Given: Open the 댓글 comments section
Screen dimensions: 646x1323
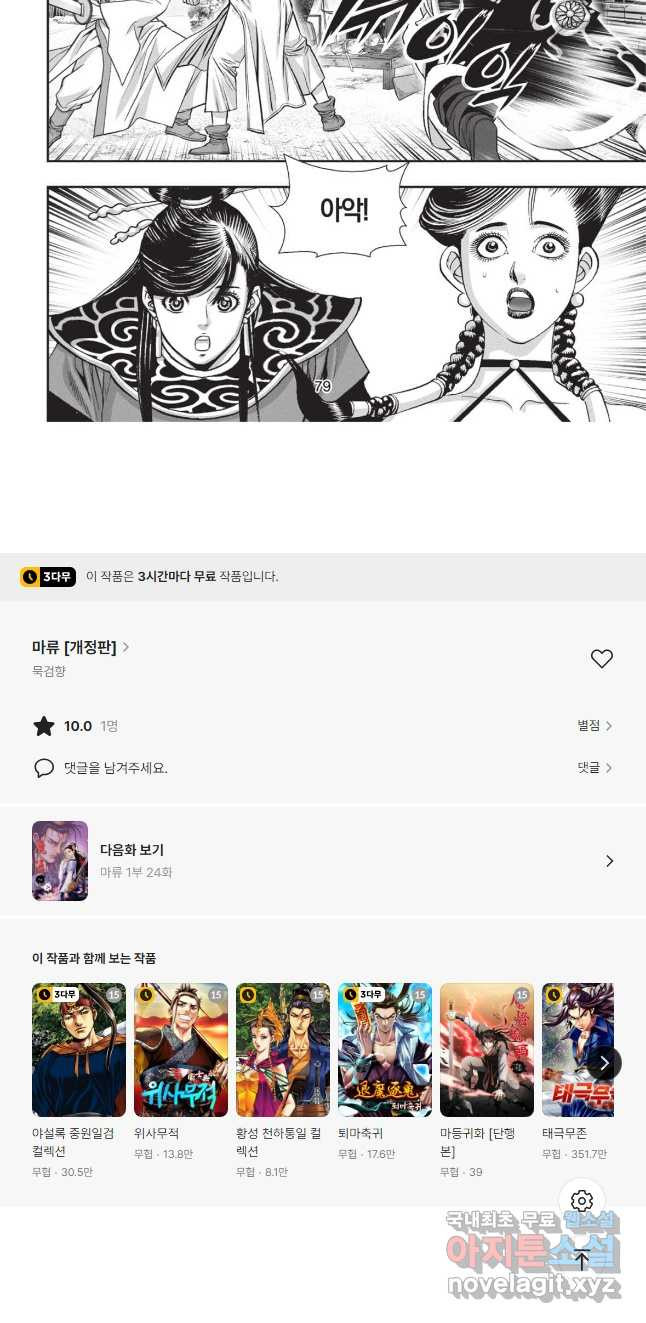Looking at the screenshot, I should point(594,768).
